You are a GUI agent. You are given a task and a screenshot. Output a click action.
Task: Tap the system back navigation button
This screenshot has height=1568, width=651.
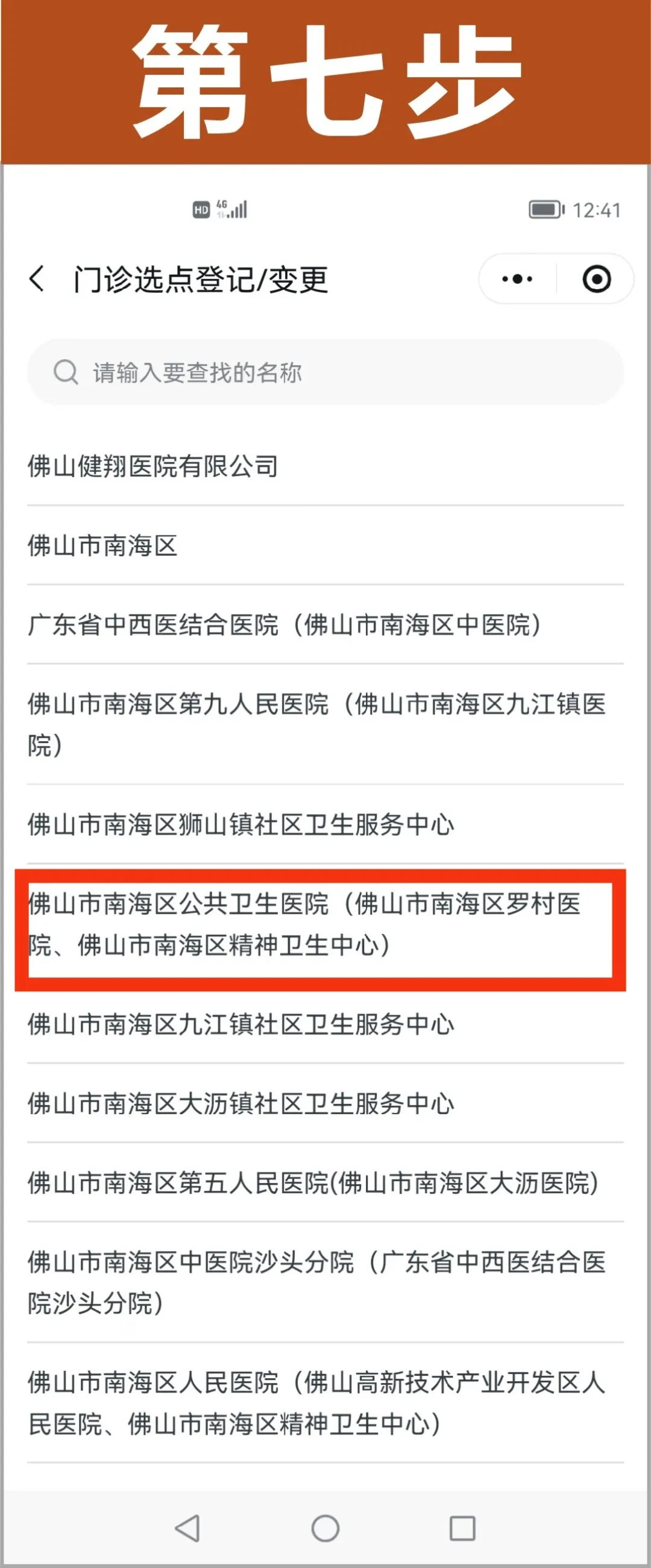[x=187, y=1528]
